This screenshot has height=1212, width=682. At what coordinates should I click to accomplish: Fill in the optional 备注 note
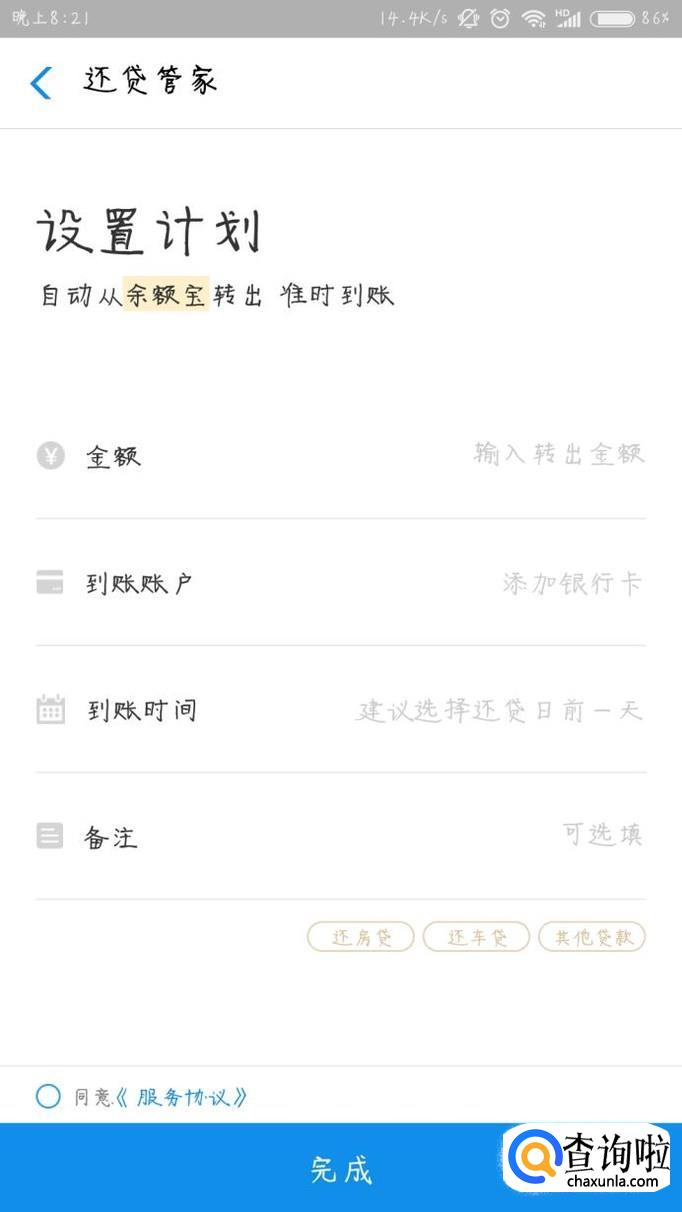(602, 836)
